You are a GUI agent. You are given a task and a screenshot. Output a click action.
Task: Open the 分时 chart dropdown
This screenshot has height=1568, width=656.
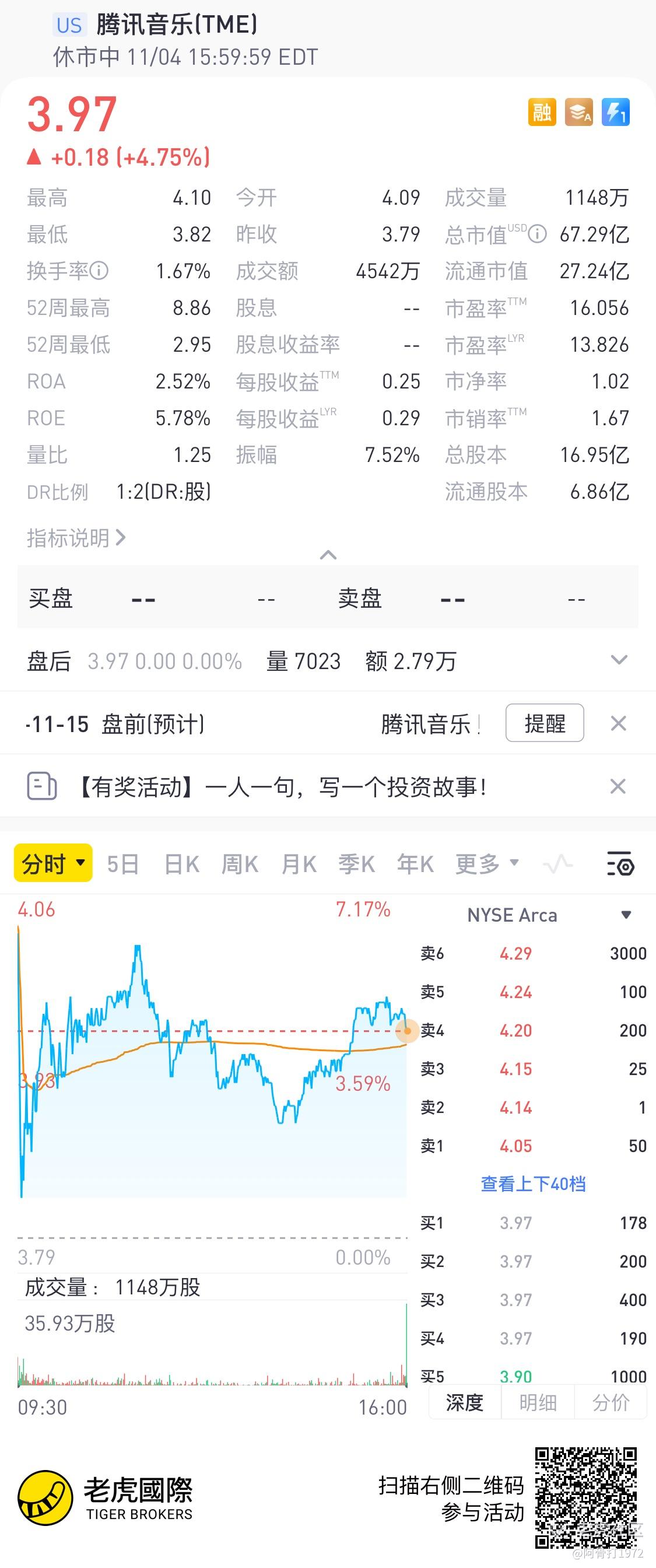[x=53, y=863]
